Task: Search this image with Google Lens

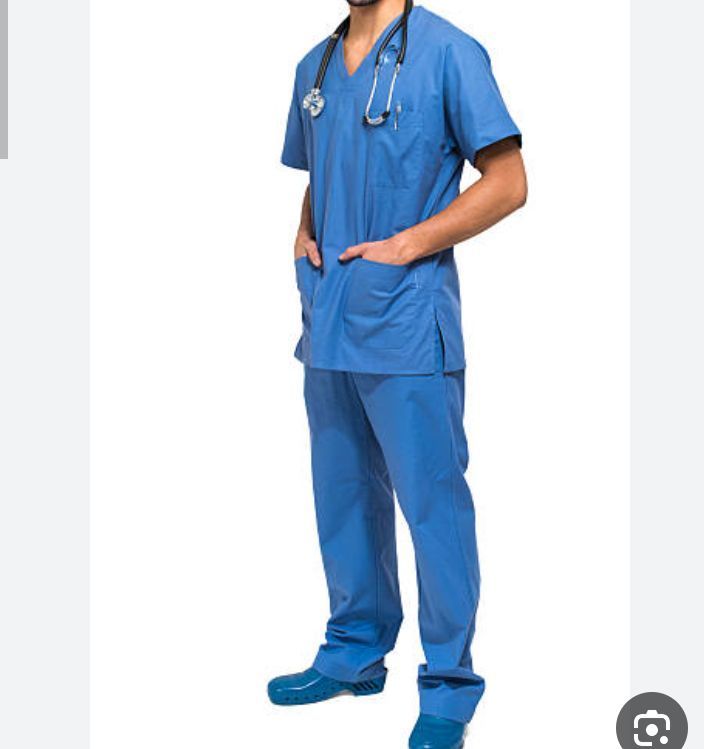Action: [x=652, y=726]
